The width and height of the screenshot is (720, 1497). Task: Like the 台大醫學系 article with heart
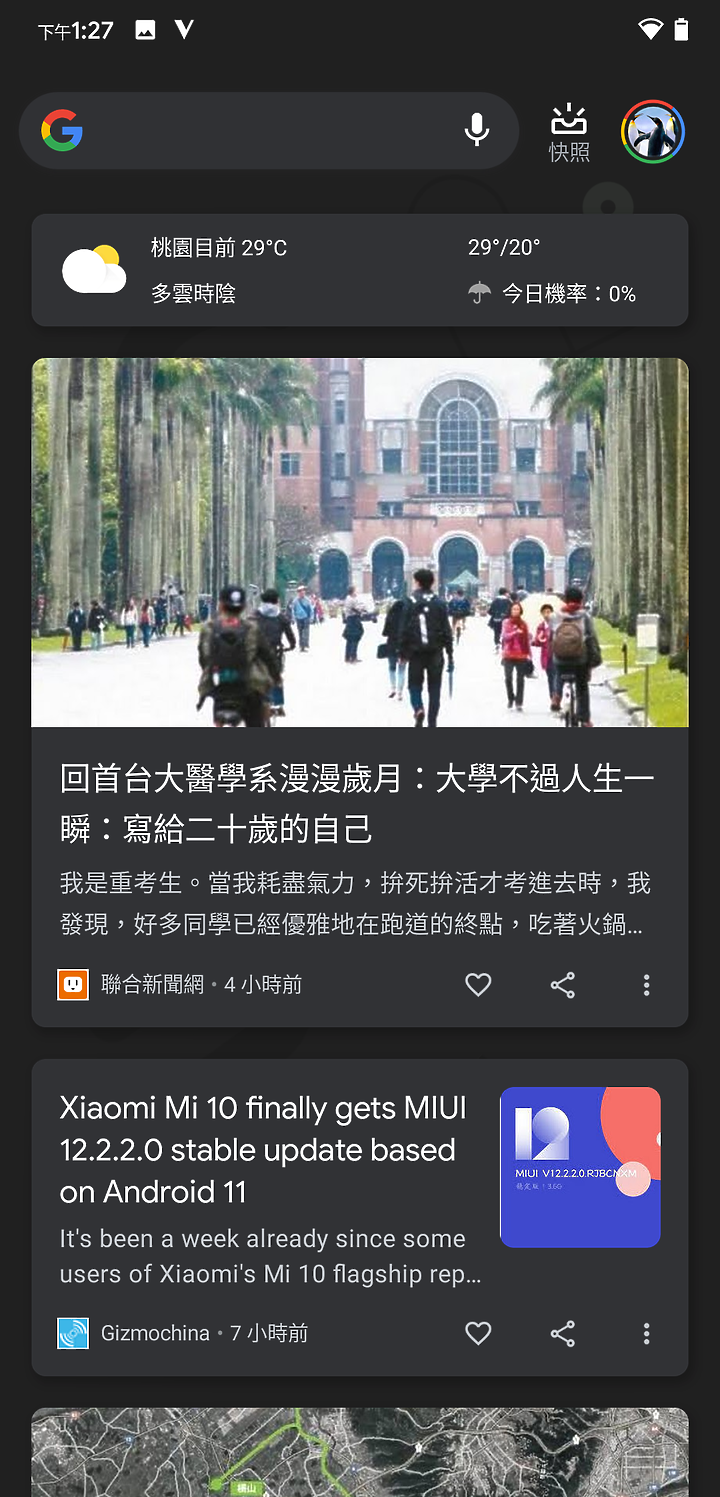(478, 984)
